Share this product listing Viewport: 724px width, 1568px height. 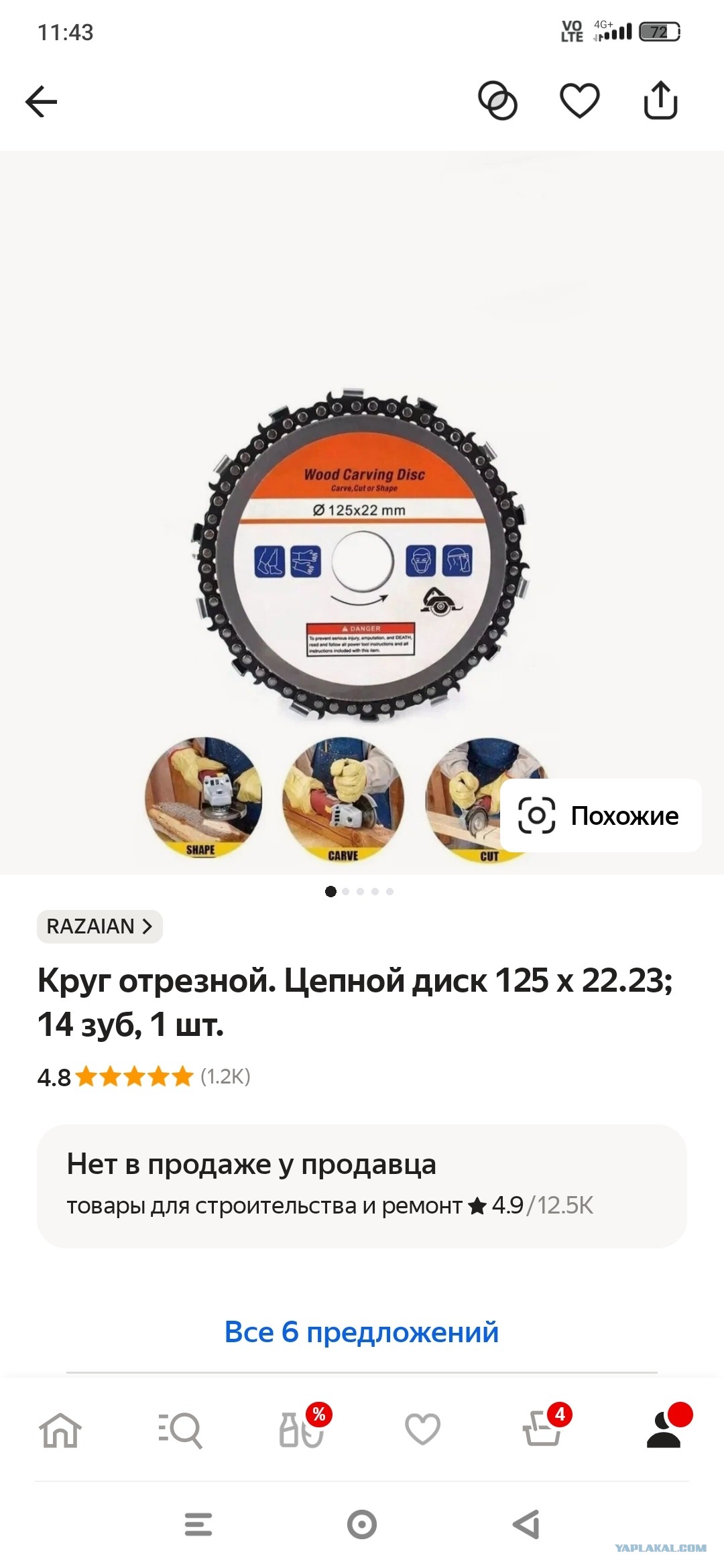click(660, 101)
